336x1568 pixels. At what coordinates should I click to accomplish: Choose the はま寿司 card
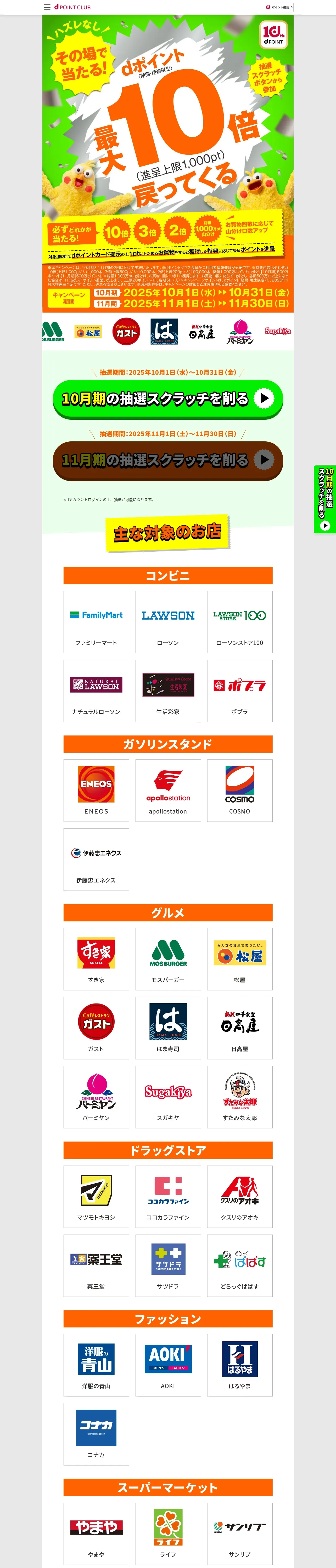168,1028
